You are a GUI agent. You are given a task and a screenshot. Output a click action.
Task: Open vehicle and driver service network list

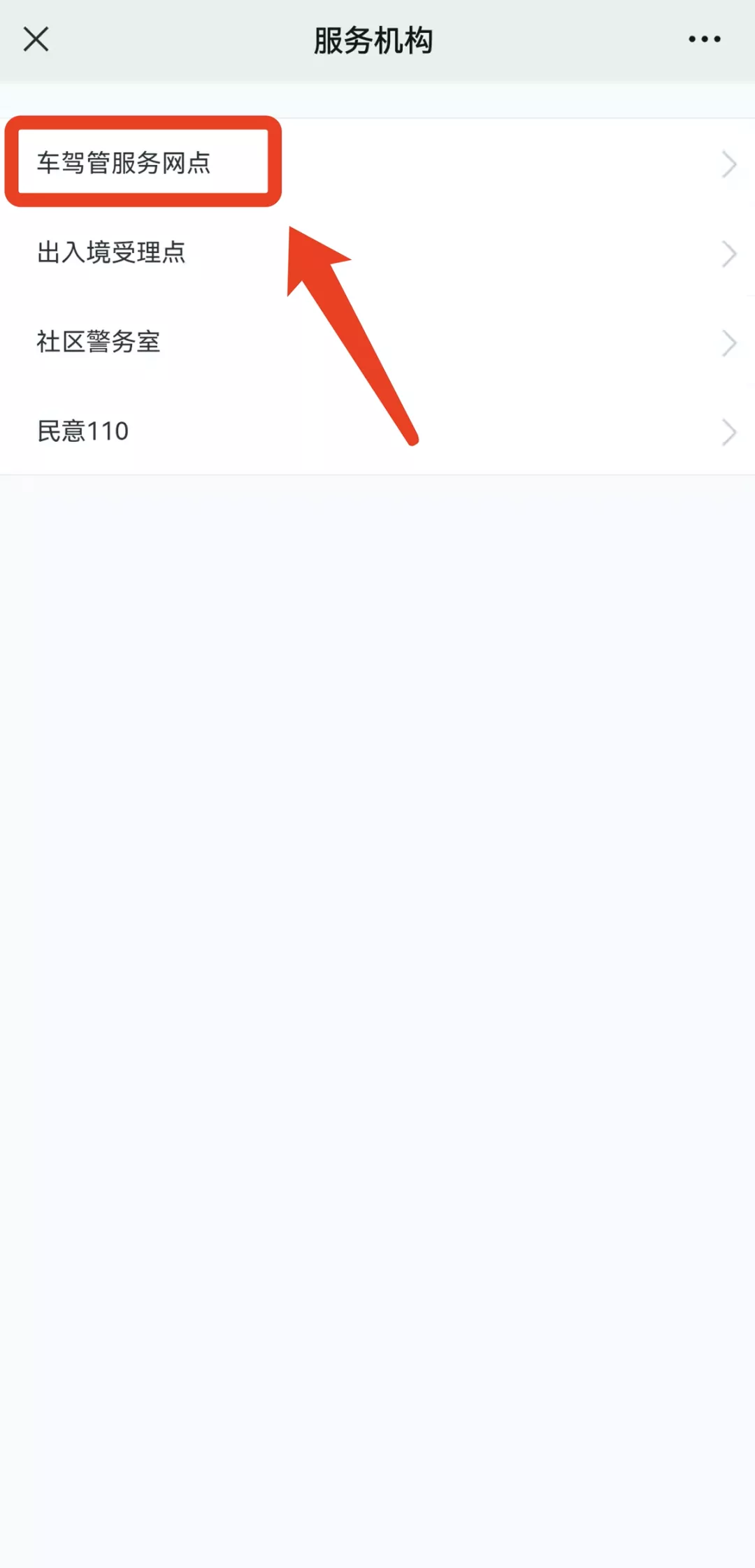click(124, 163)
